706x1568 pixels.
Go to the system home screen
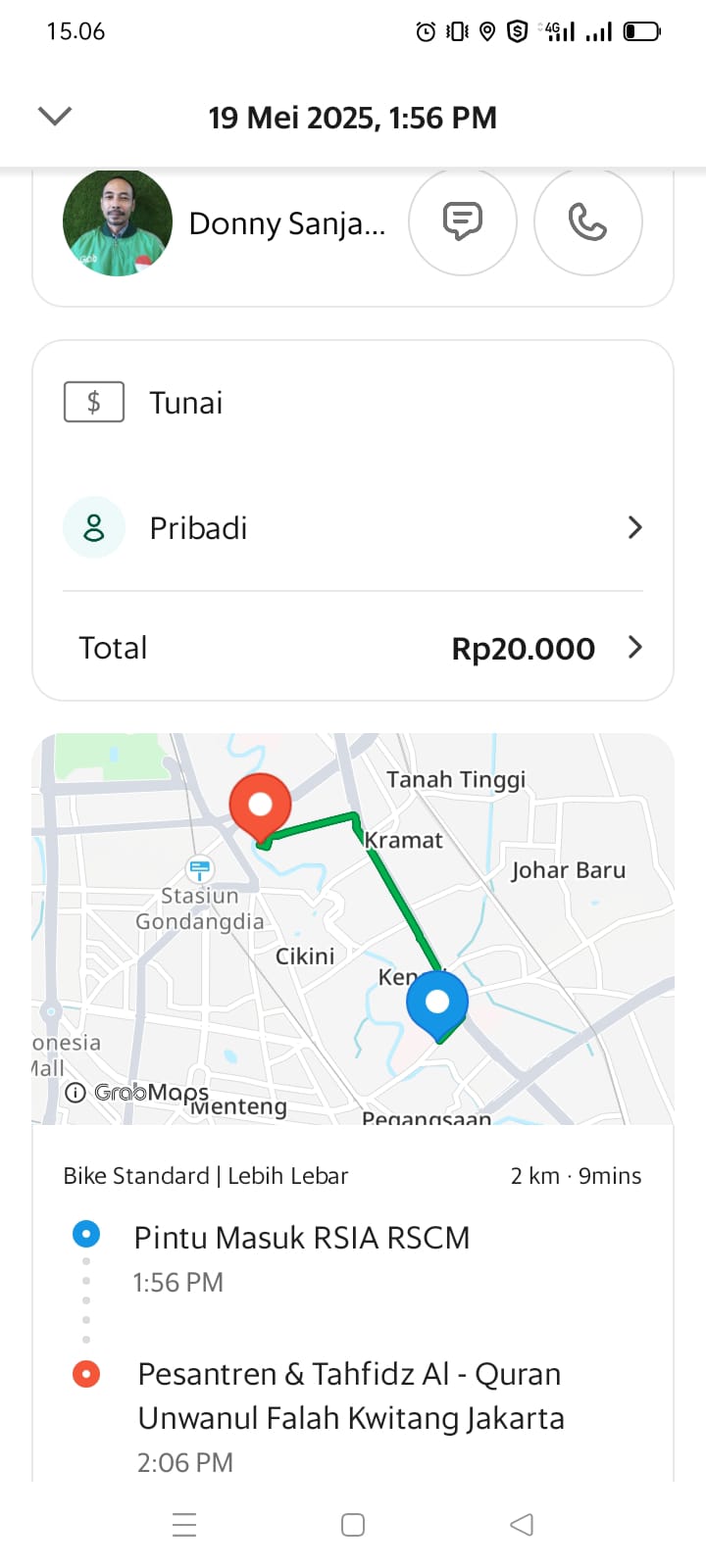pos(353,1525)
